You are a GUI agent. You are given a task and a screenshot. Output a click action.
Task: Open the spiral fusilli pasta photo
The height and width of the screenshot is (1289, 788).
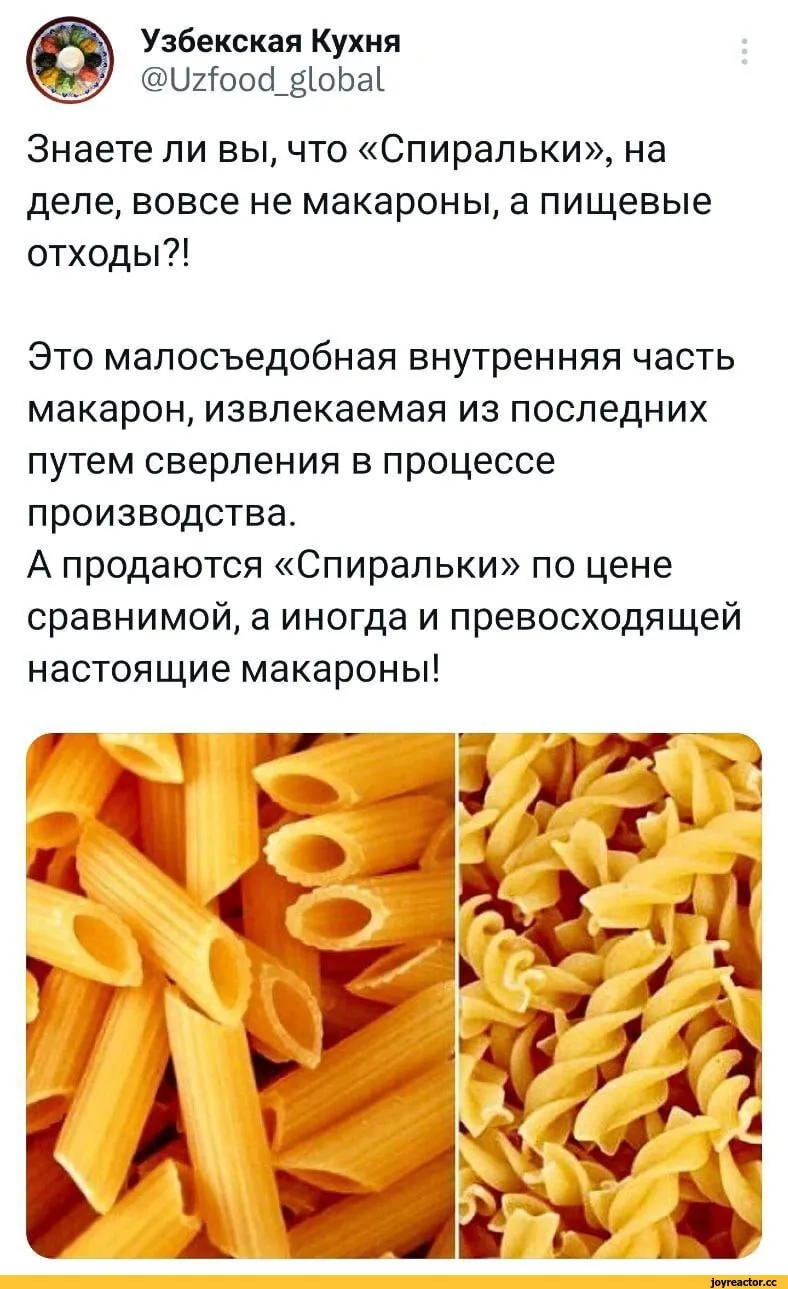pos(610,996)
